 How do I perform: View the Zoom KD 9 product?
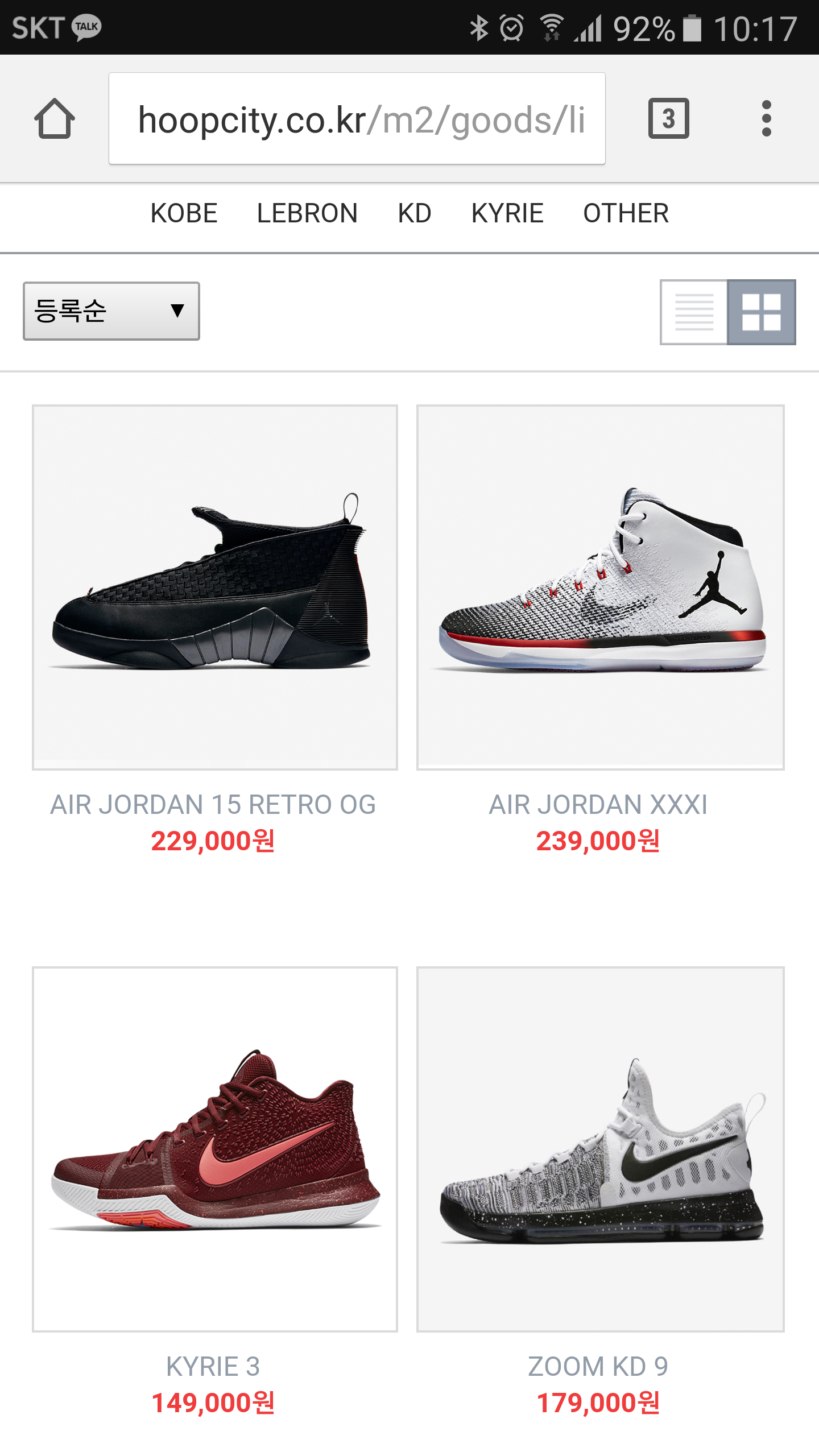coord(600,1149)
